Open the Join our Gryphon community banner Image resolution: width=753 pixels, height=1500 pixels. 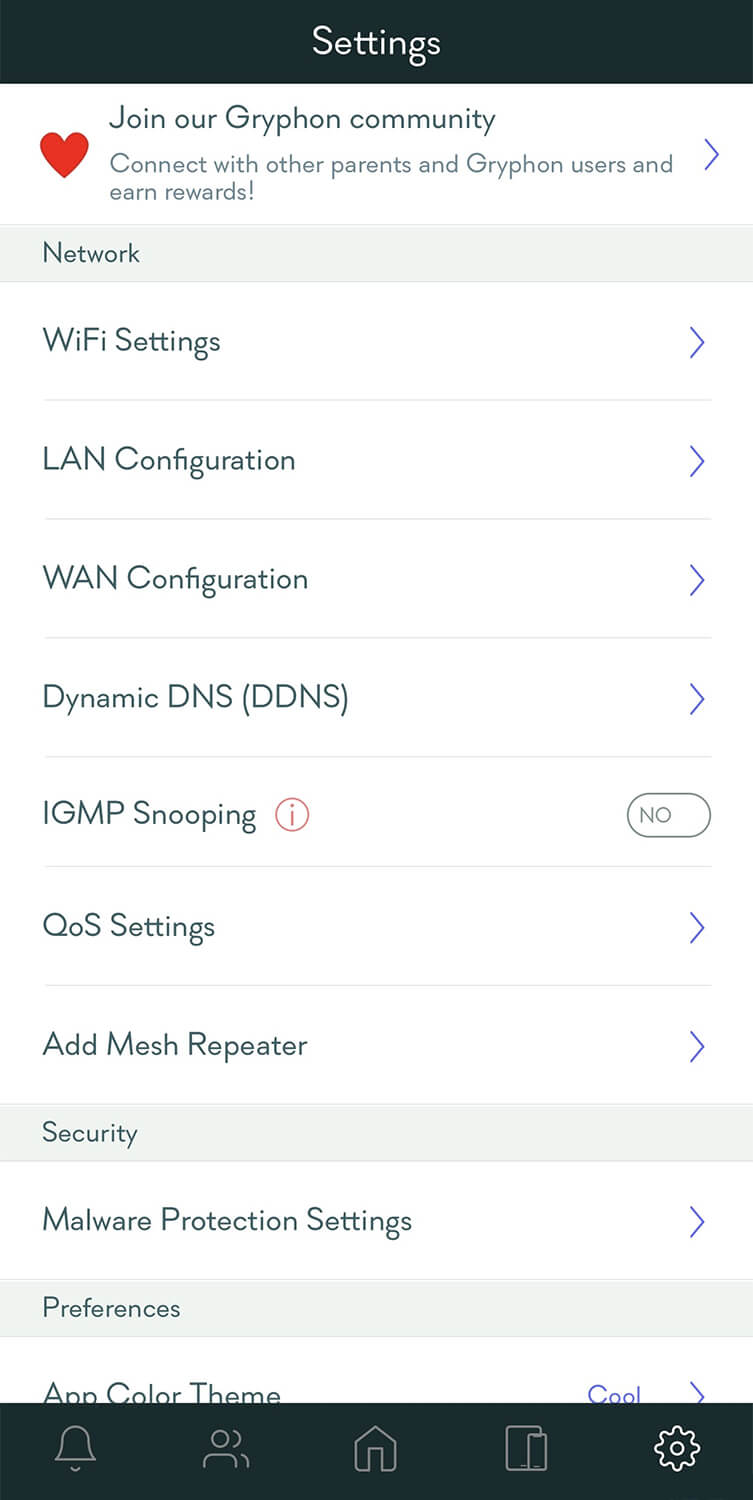(376, 155)
